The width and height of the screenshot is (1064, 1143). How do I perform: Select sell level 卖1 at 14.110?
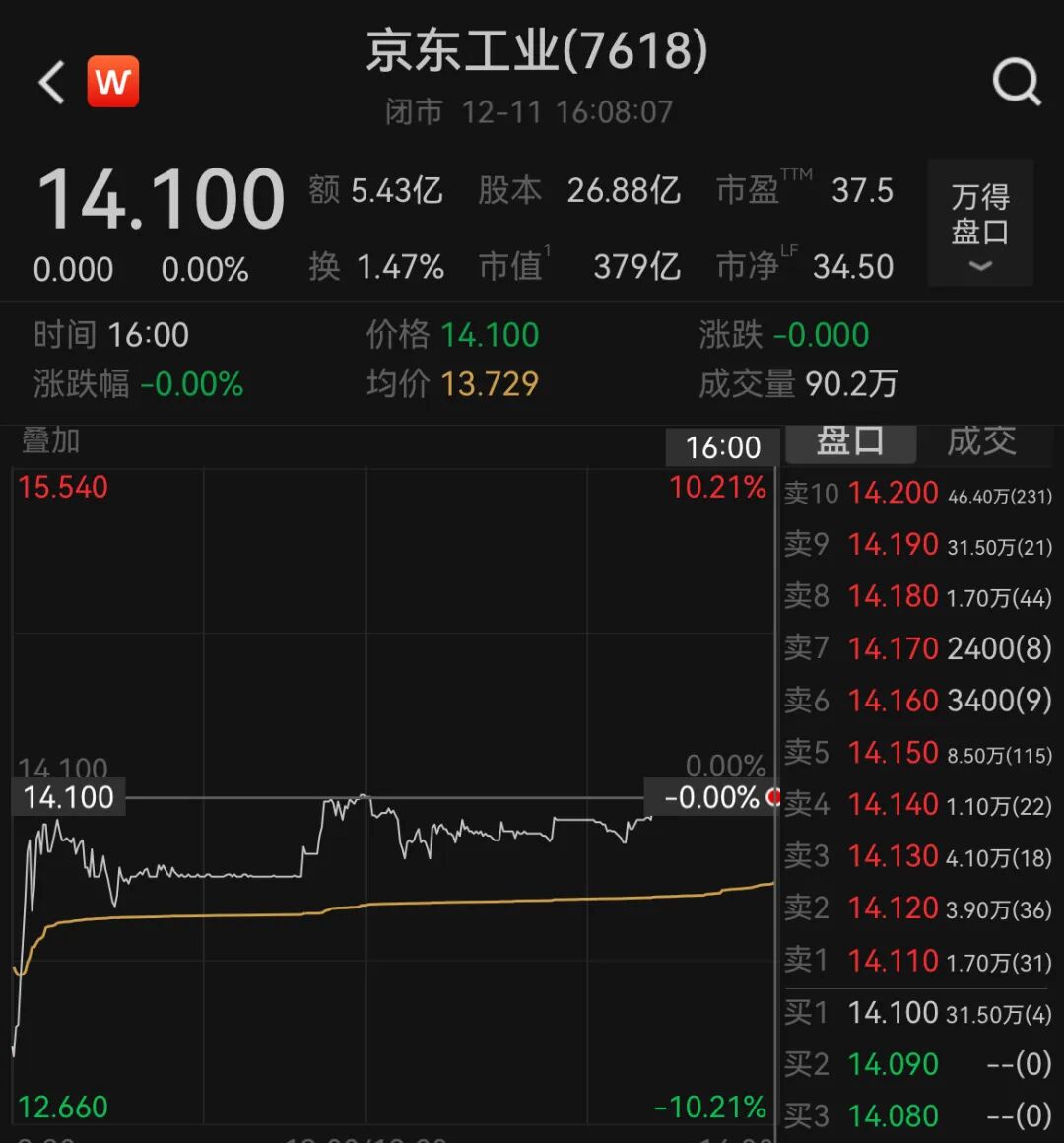[892, 960]
